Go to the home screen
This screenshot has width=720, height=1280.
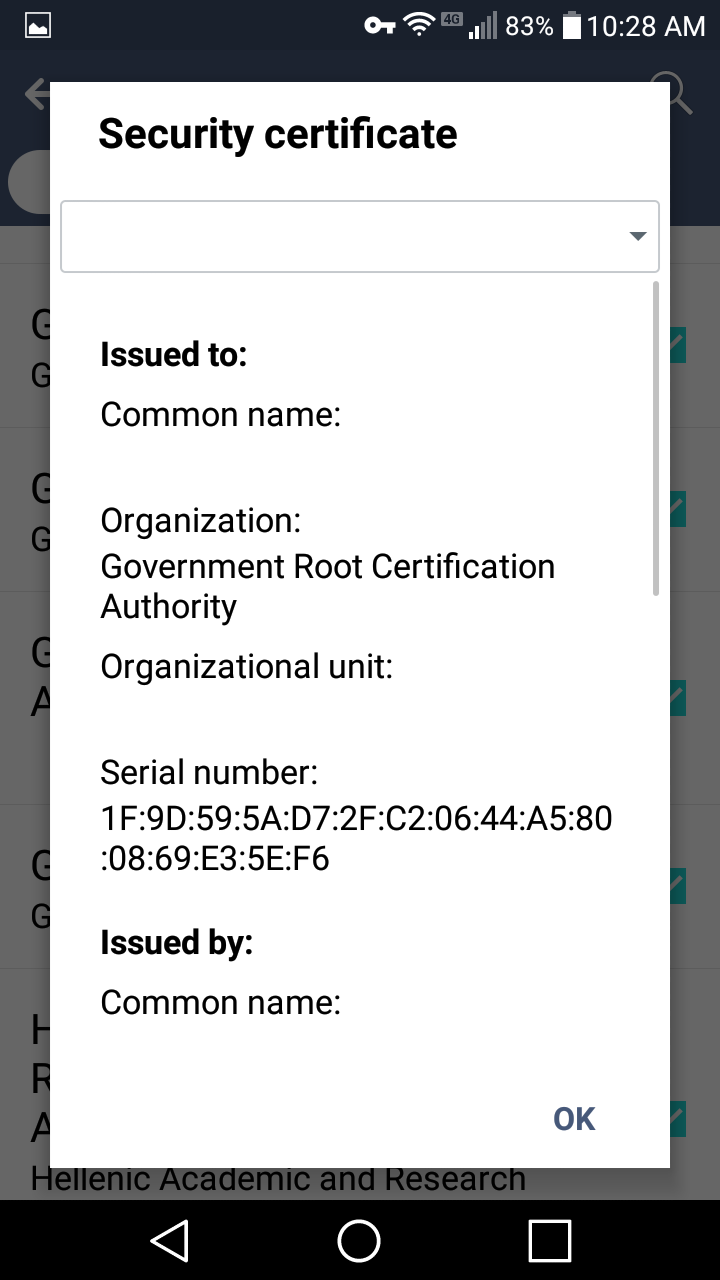click(x=359, y=1240)
